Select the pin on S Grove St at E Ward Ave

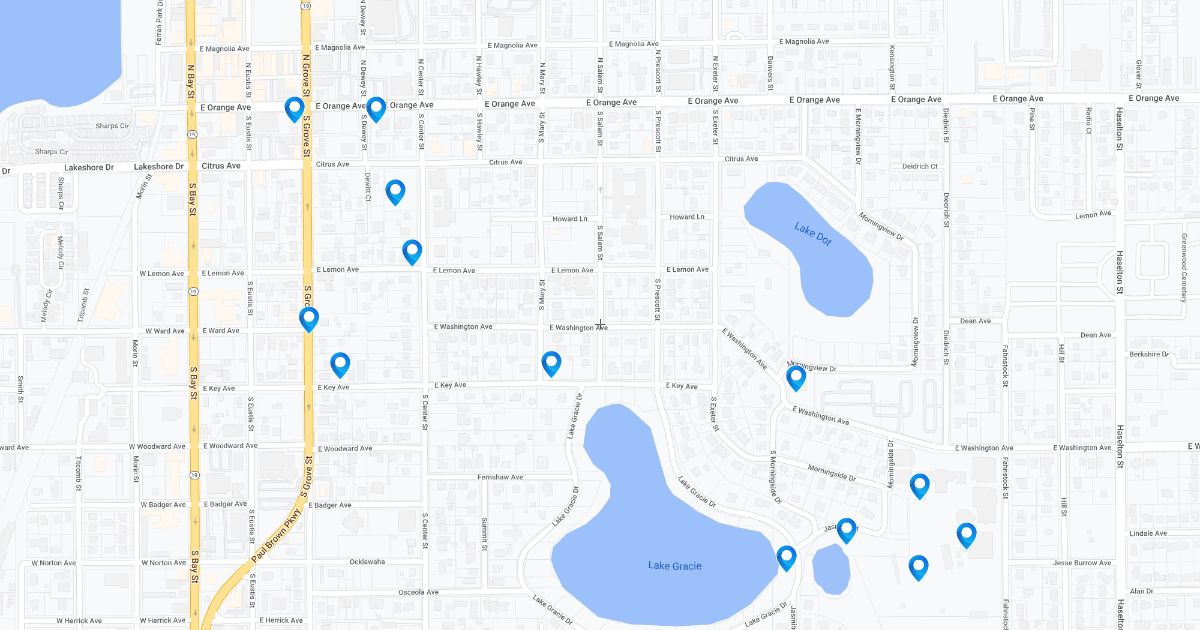tap(309, 318)
